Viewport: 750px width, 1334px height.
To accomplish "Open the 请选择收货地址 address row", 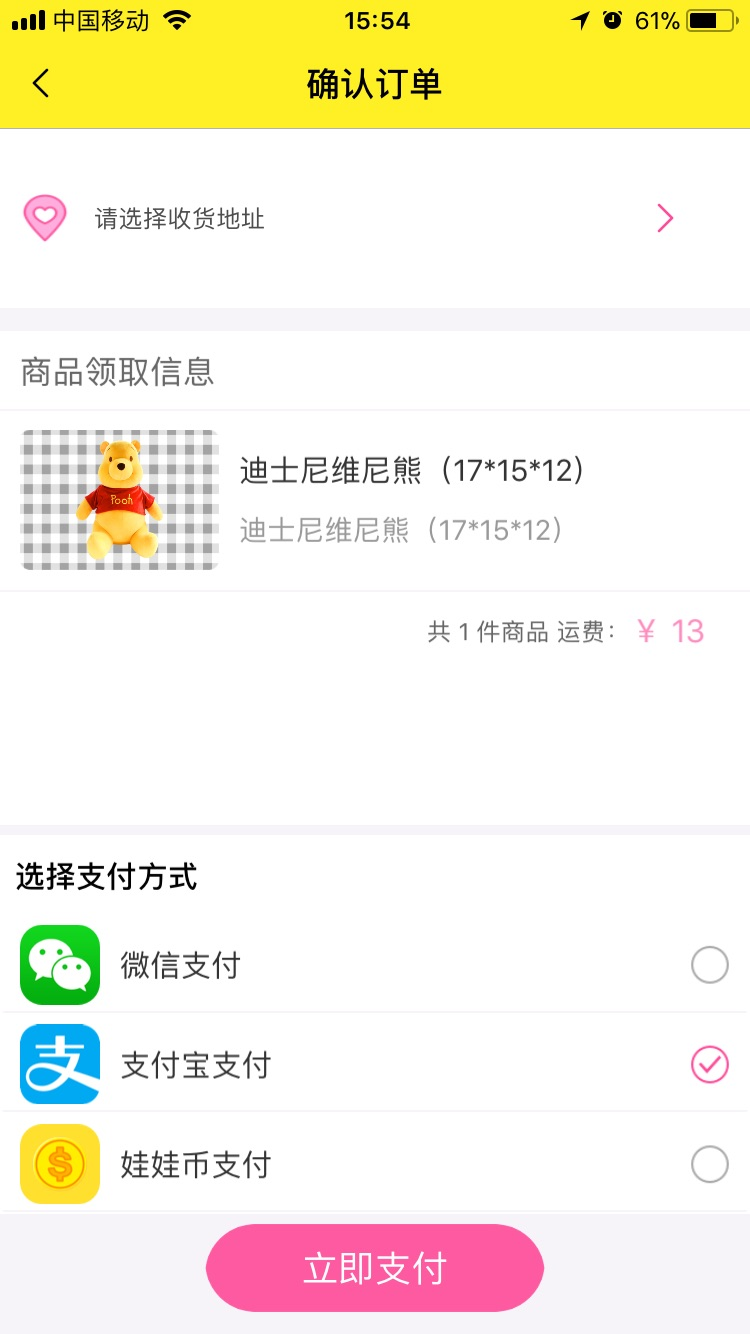I will [375, 218].
